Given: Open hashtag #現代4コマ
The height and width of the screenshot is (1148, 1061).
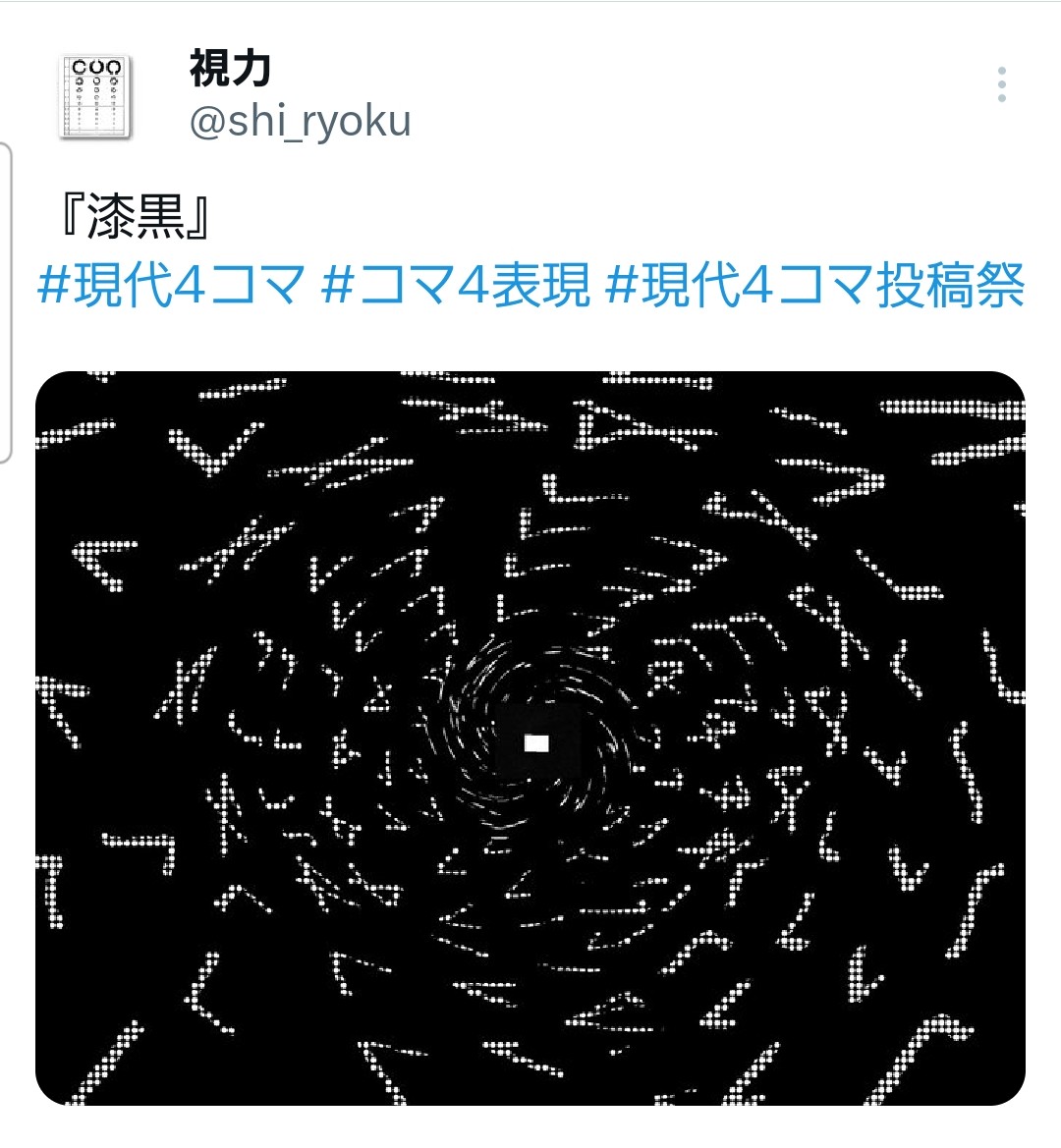Looking at the screenshot, I should 171,285.
